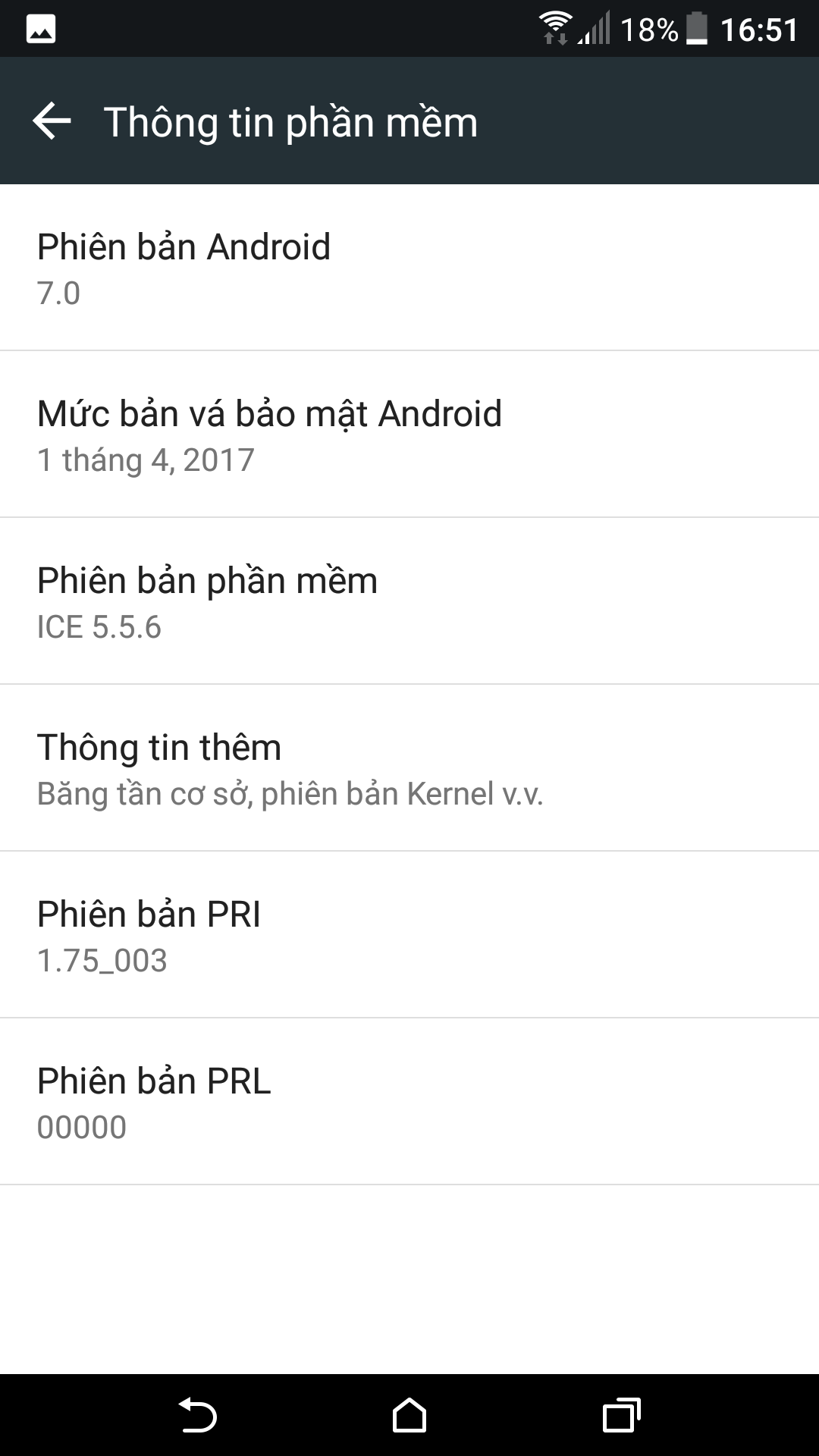Select the Phiên bản phần mềm row
Viewport: 819px width, 1456px height.
409,601
